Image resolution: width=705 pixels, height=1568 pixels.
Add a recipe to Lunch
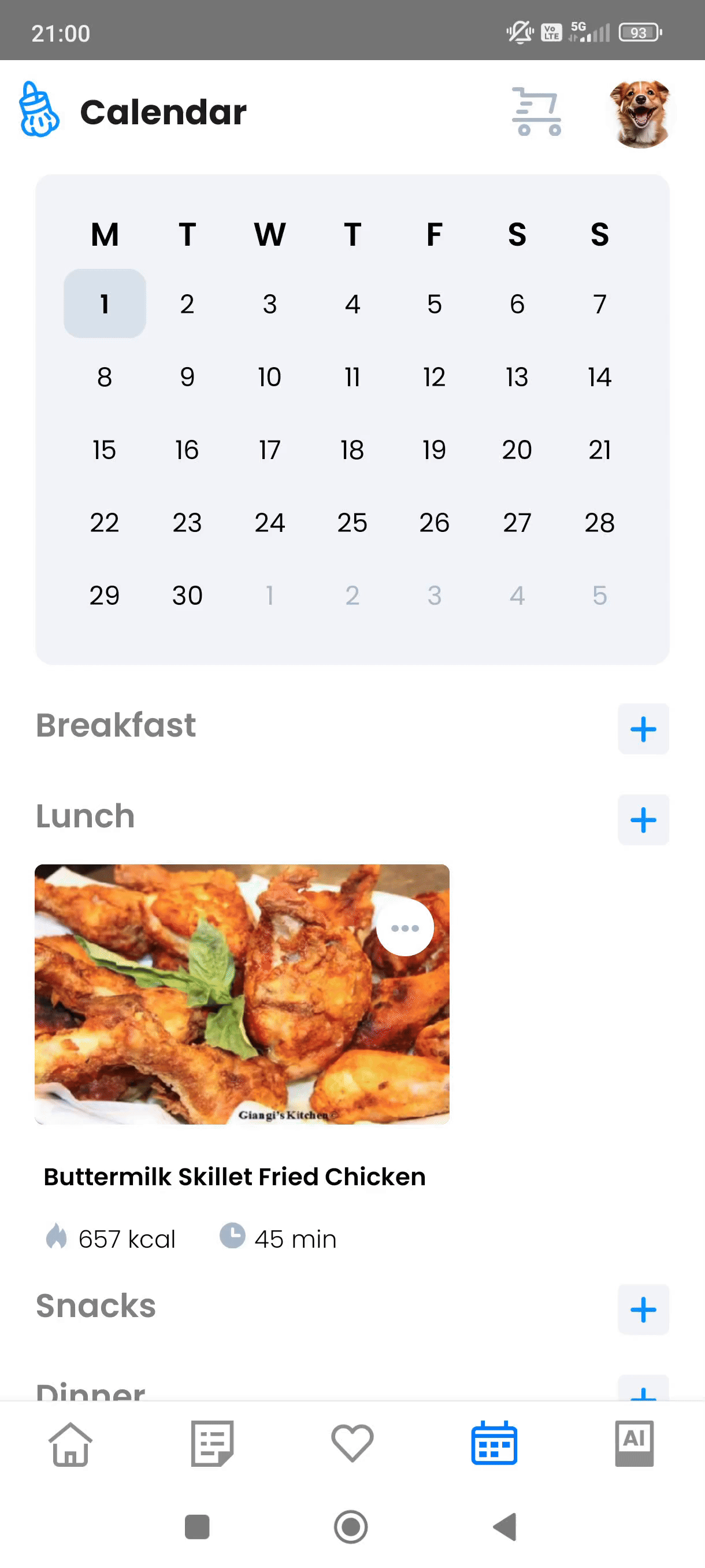[x=643, y=819]
